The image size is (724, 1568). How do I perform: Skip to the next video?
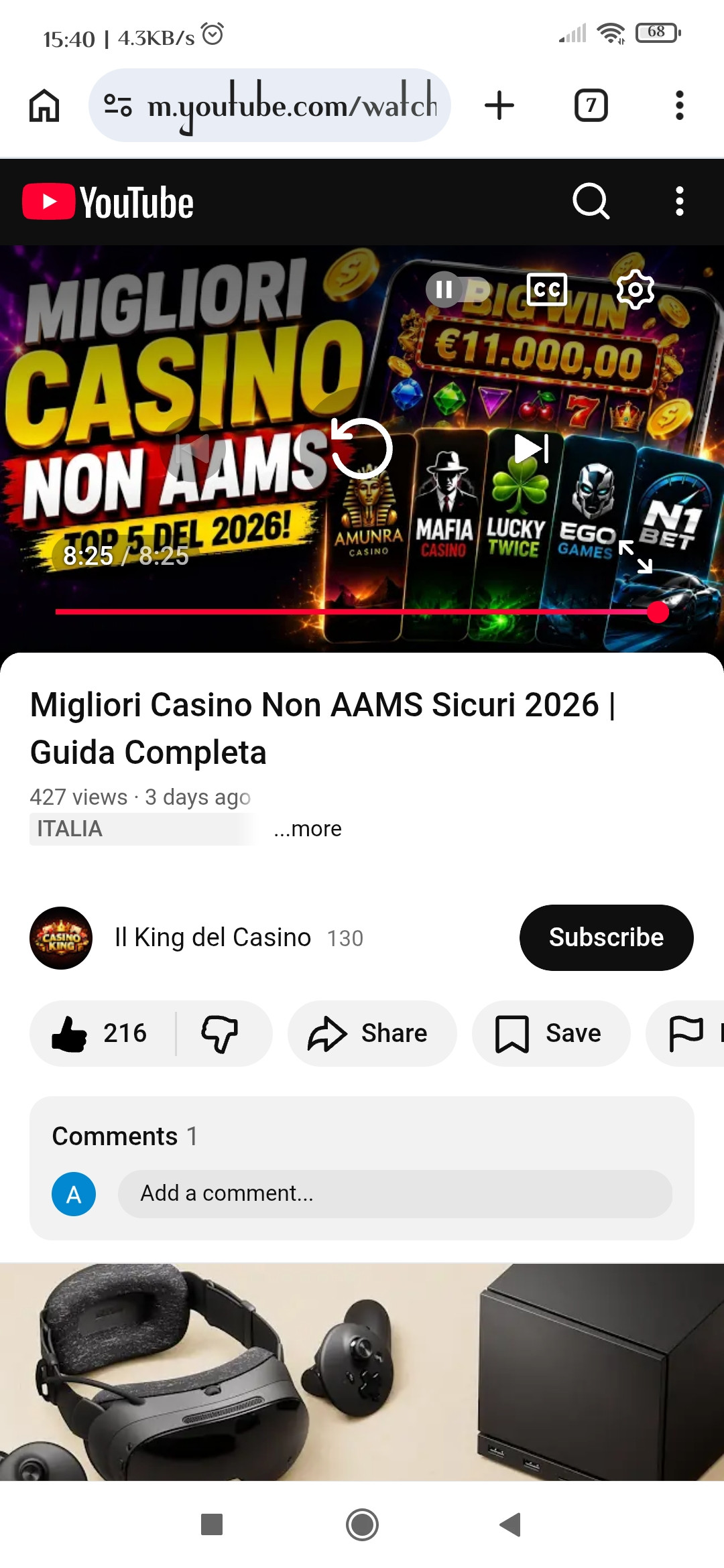(532, 448)
